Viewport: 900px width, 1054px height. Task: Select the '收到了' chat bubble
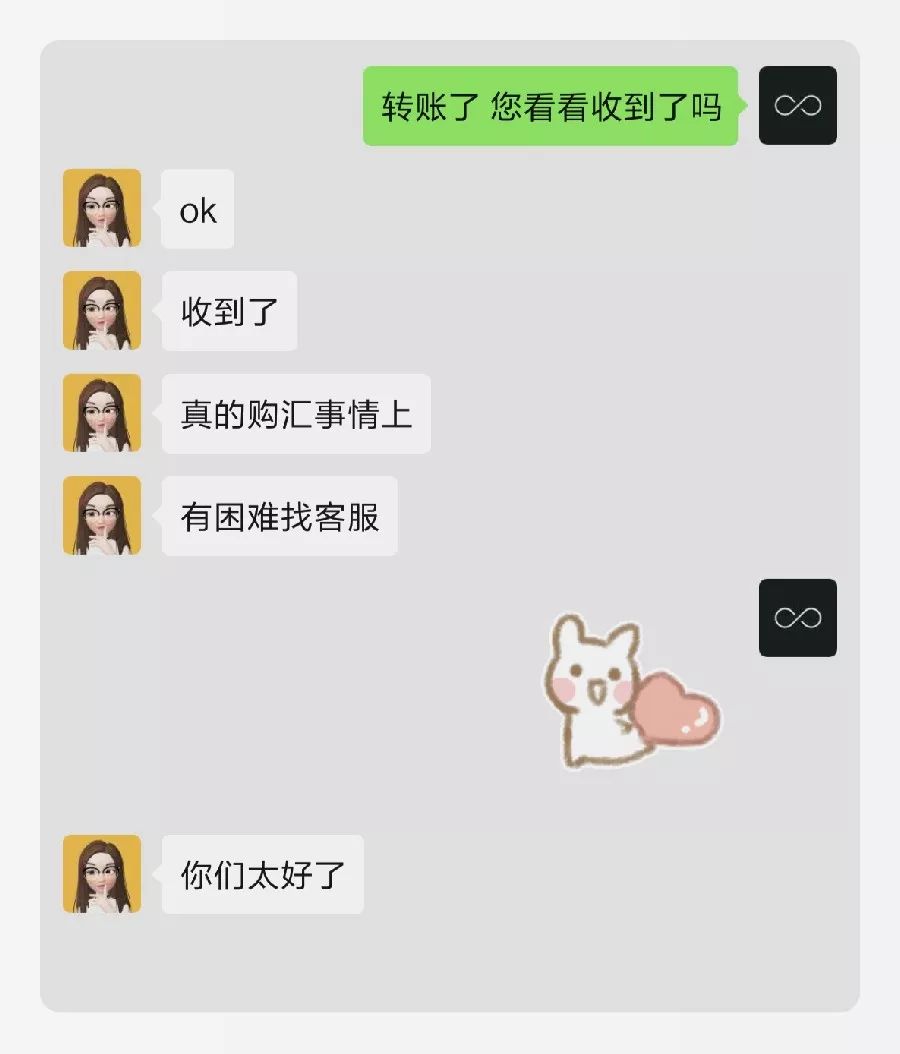coord(229,311)
